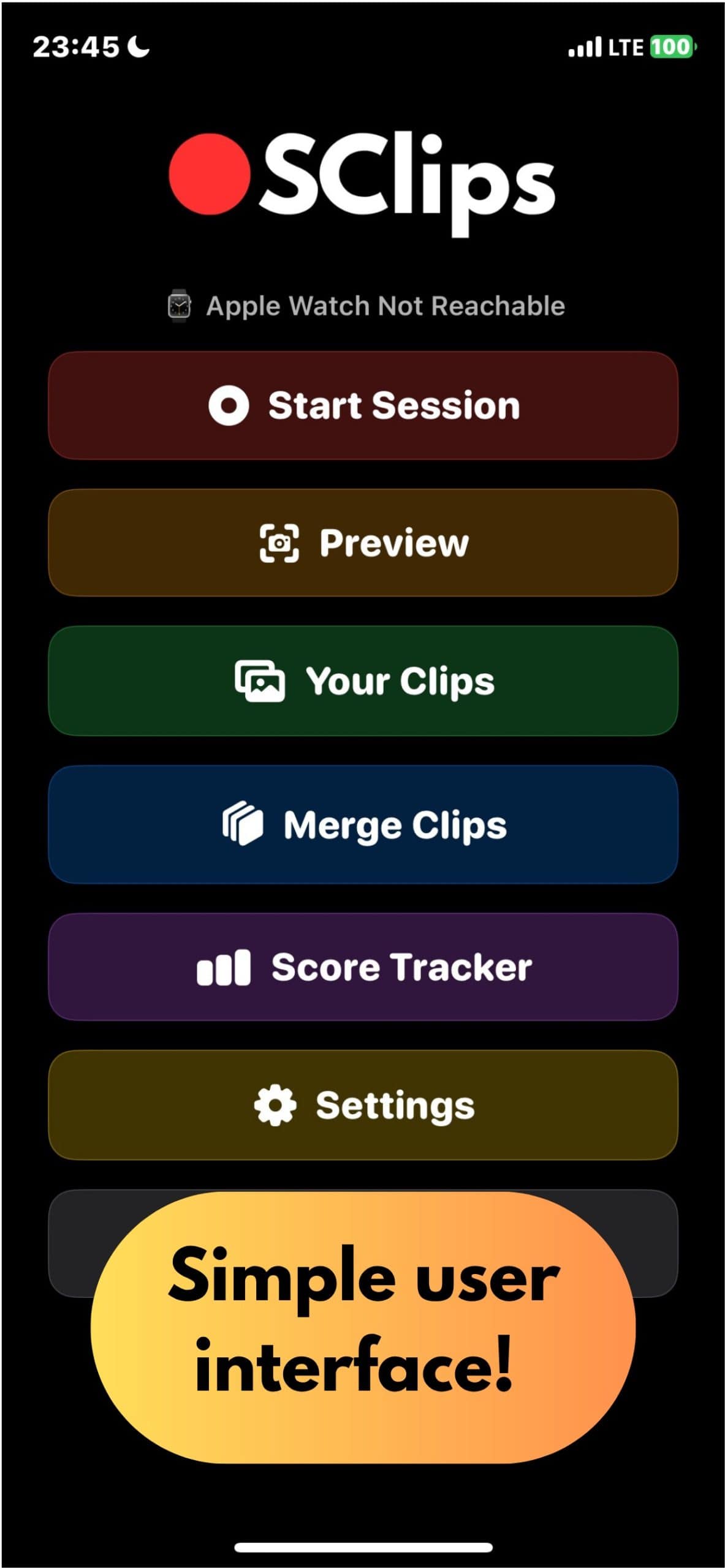Open the Settings menu
Image resolution: width=725 pixels, height=1568 pixels.
tap(363, 1106)
